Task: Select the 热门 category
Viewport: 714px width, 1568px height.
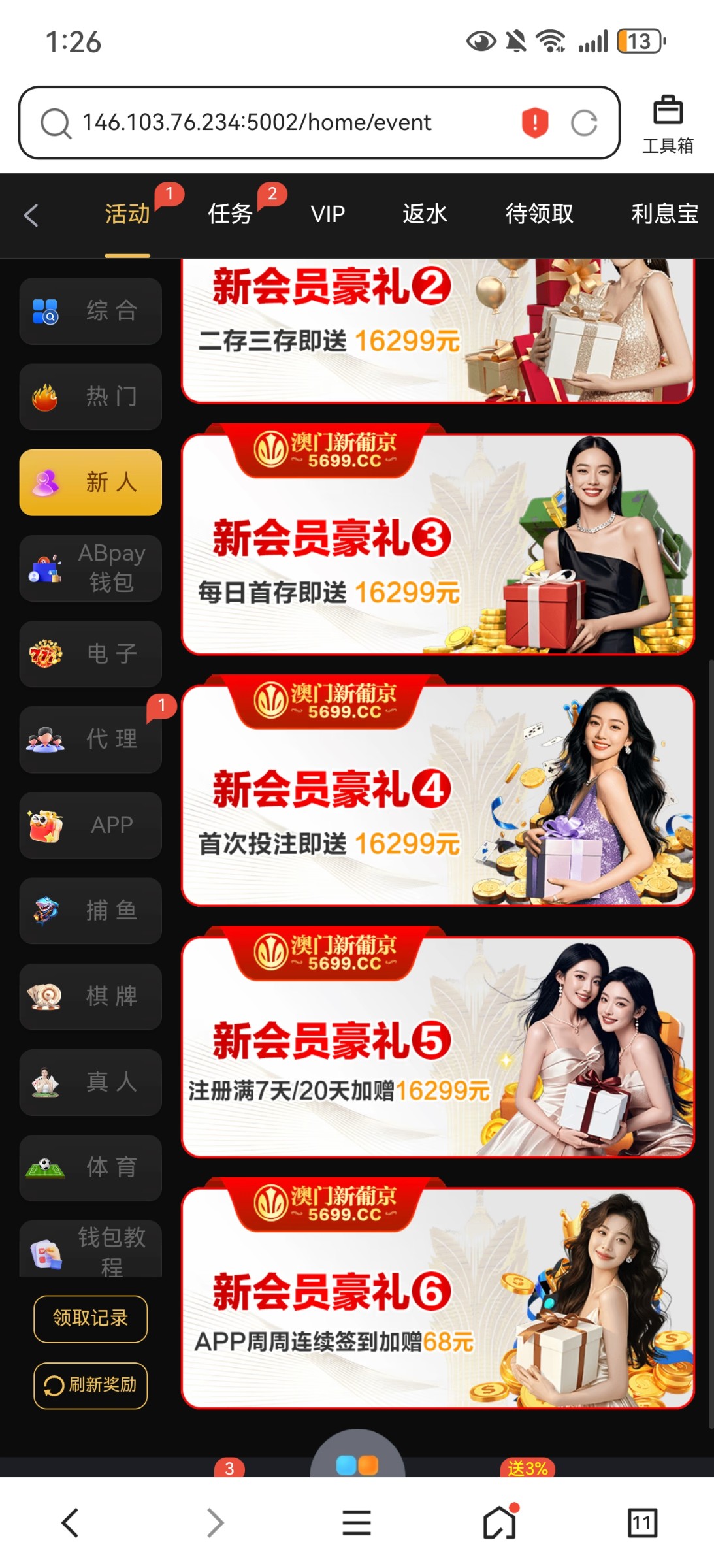Action: [91, 397]
